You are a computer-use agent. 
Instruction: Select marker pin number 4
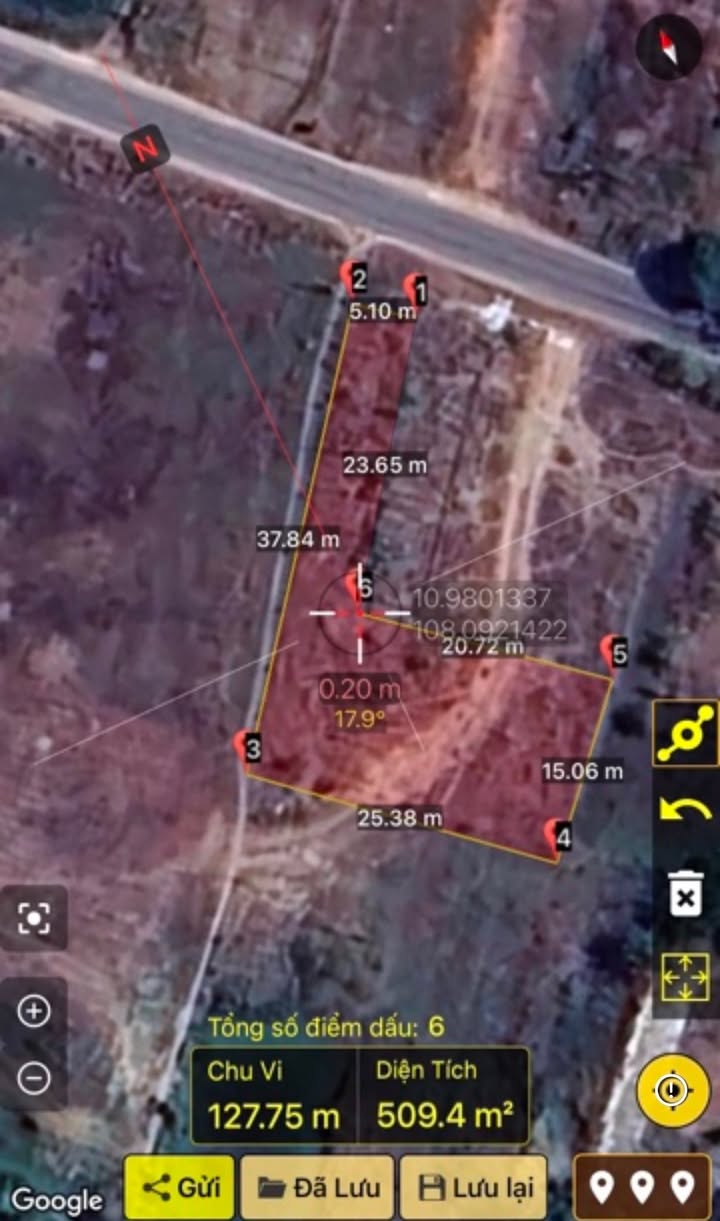coord(557,836)
